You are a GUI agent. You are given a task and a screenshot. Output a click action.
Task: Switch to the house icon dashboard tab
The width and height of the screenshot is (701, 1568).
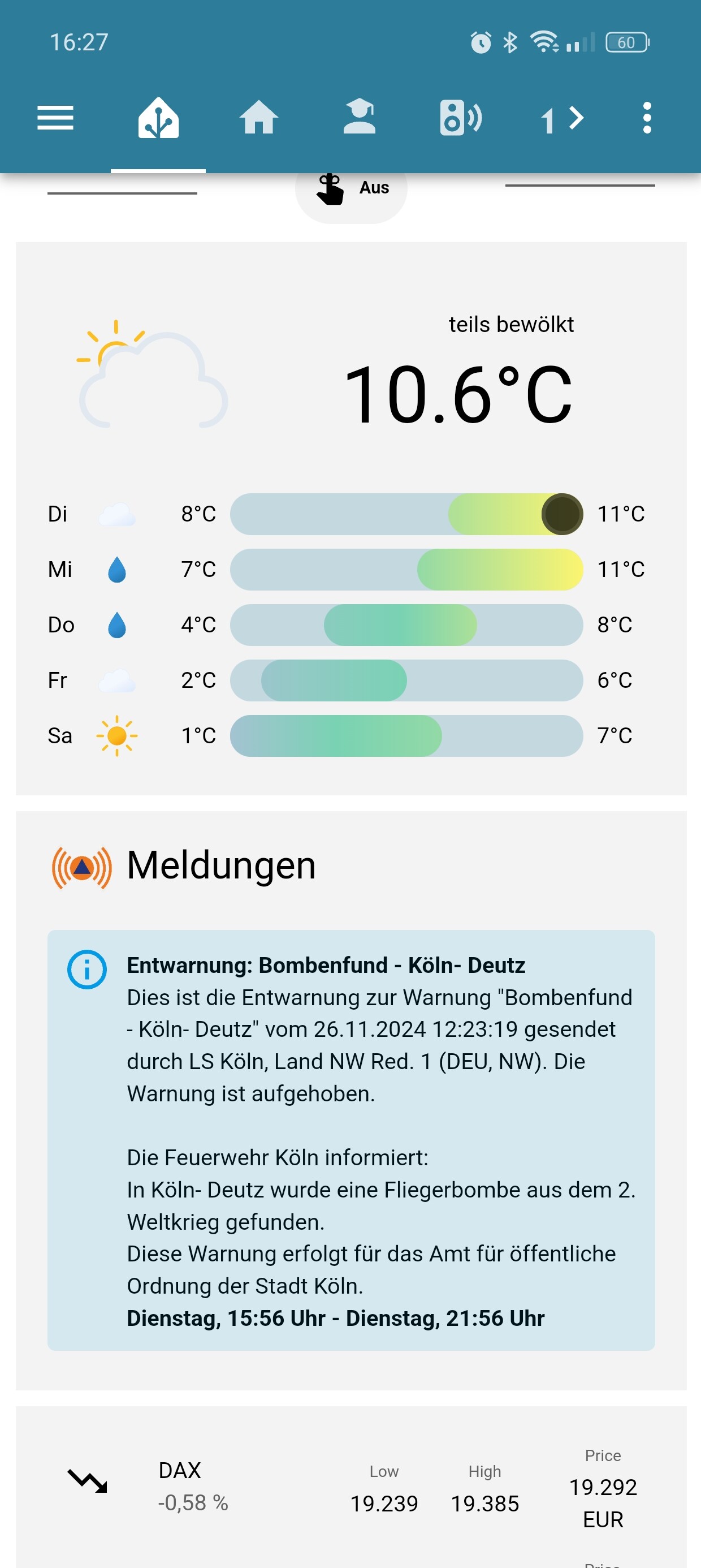[x=258, y=117]
